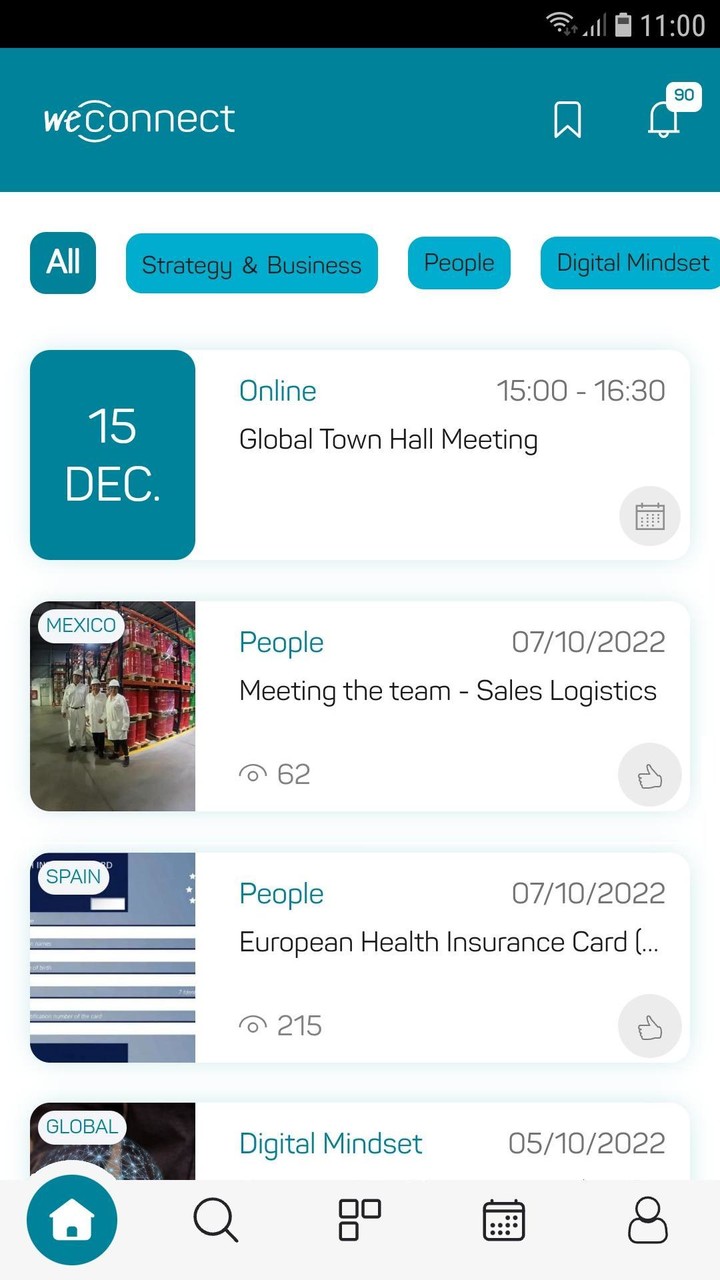Like the European Health Insurance Card post

pos(650,1025)
